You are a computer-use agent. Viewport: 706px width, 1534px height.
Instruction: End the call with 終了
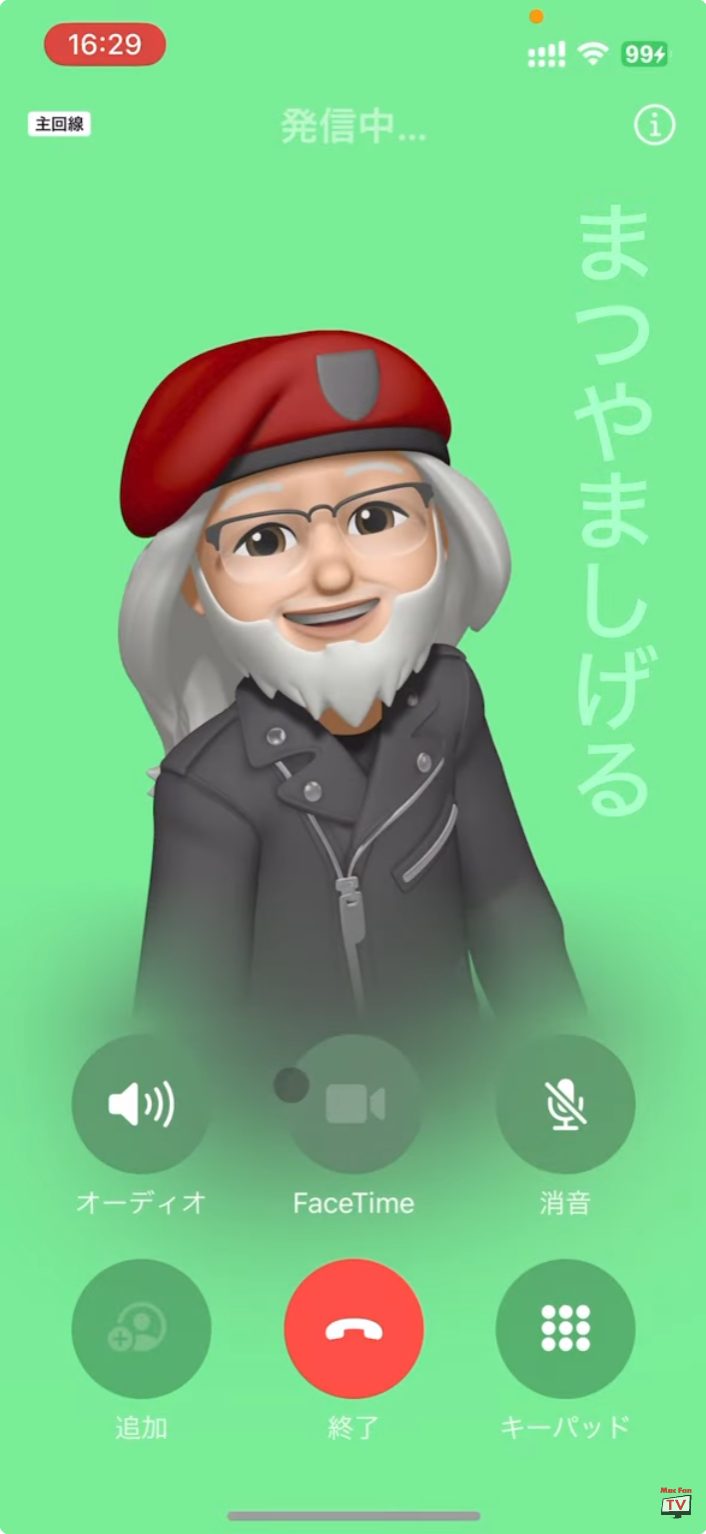[354, 1328]
